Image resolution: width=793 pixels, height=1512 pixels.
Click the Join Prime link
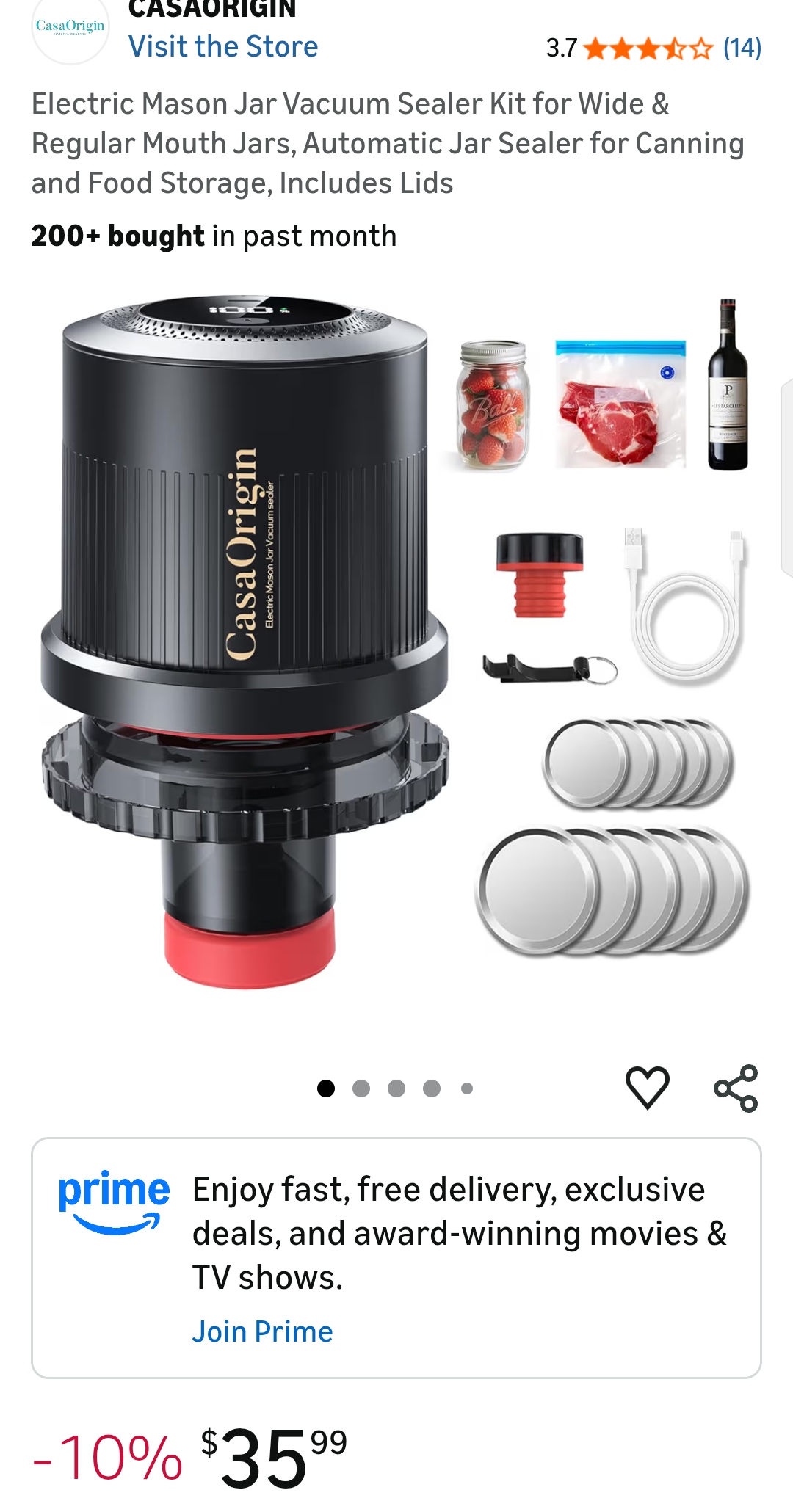click(262, 1331)
